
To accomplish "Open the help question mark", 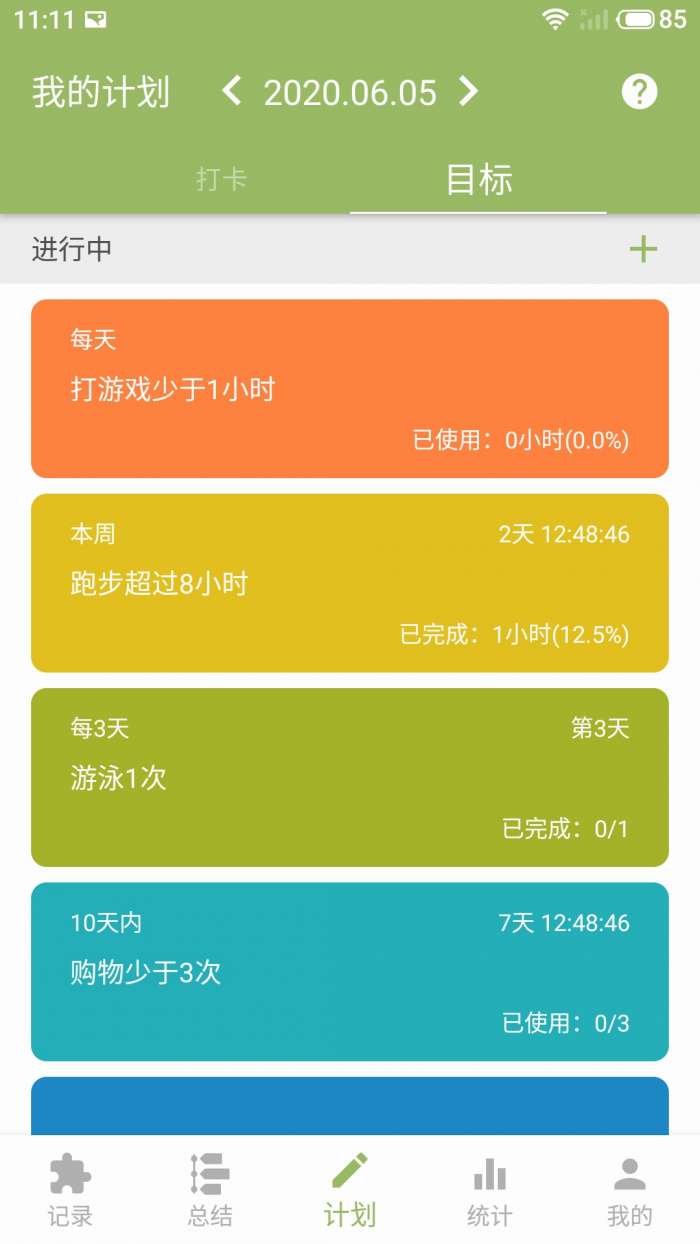I will coord(639,92).
